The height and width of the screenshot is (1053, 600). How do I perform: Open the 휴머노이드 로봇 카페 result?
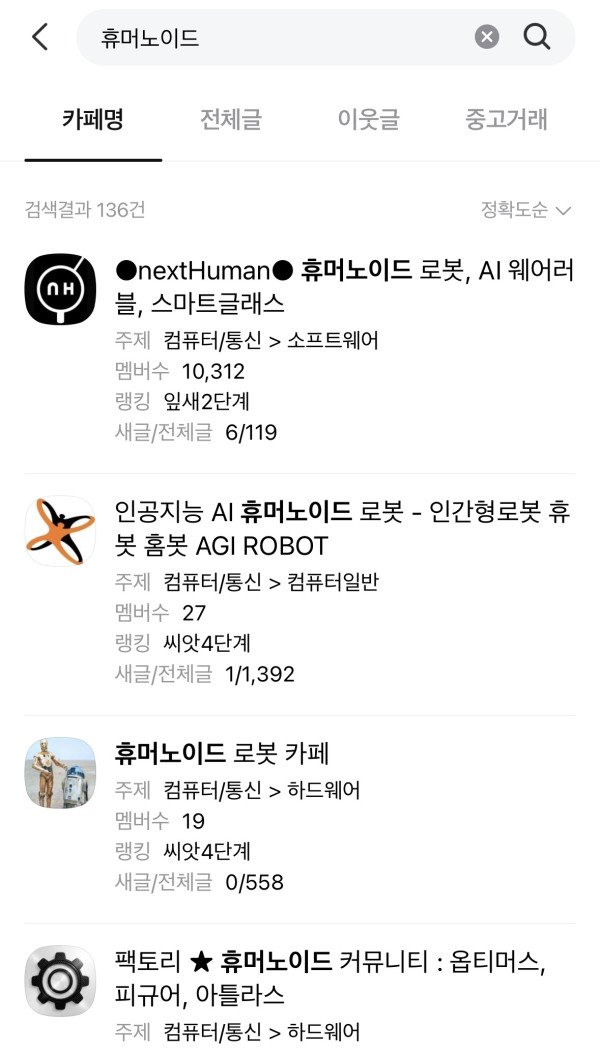click(222, 753)
